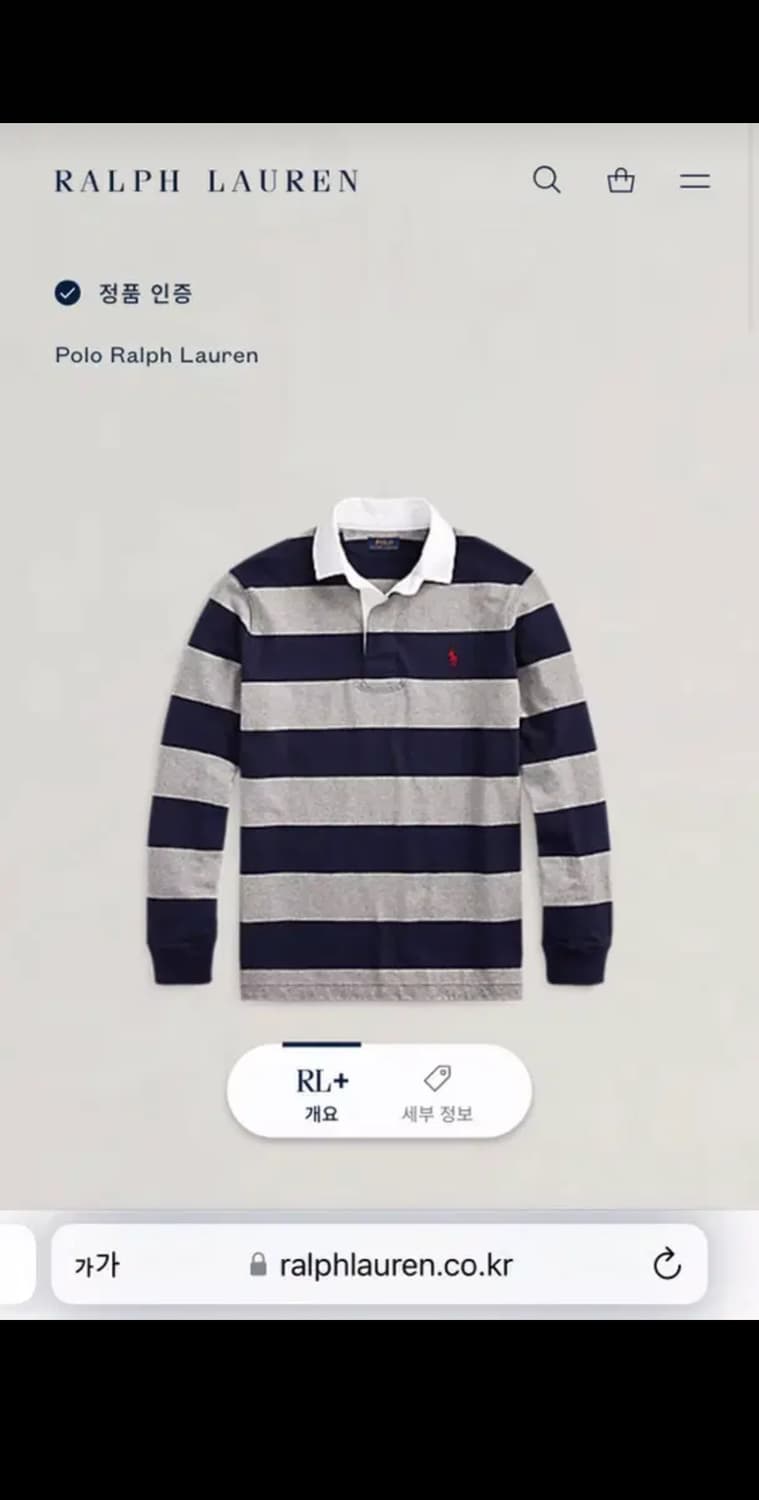Viewport: 759px width, 1500px height.
Task: Click the 정품 인증 checkmark badge
Action: [x=67, y=293]
